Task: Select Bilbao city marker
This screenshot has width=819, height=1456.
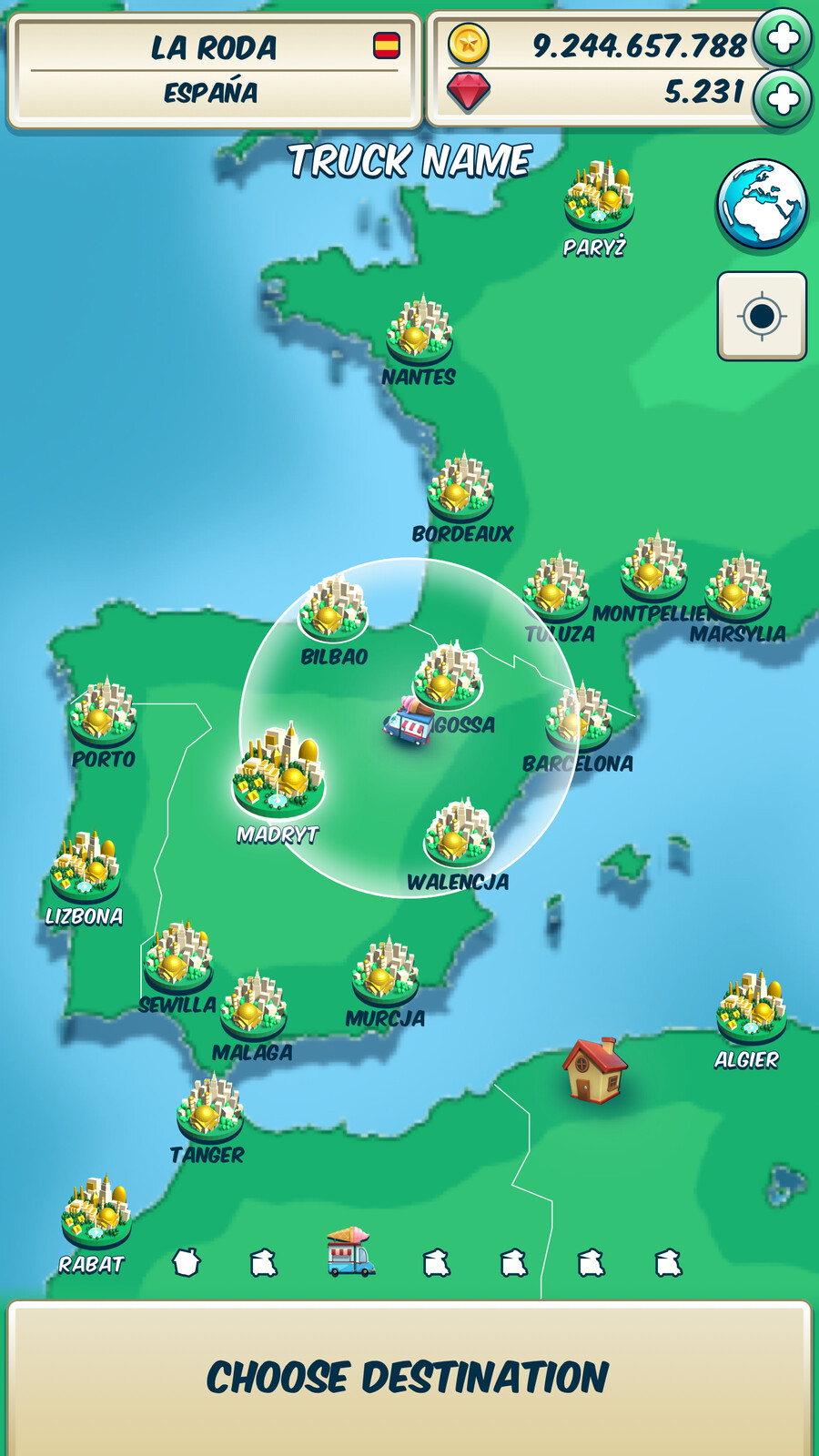Action: click(x=333, y=610)
